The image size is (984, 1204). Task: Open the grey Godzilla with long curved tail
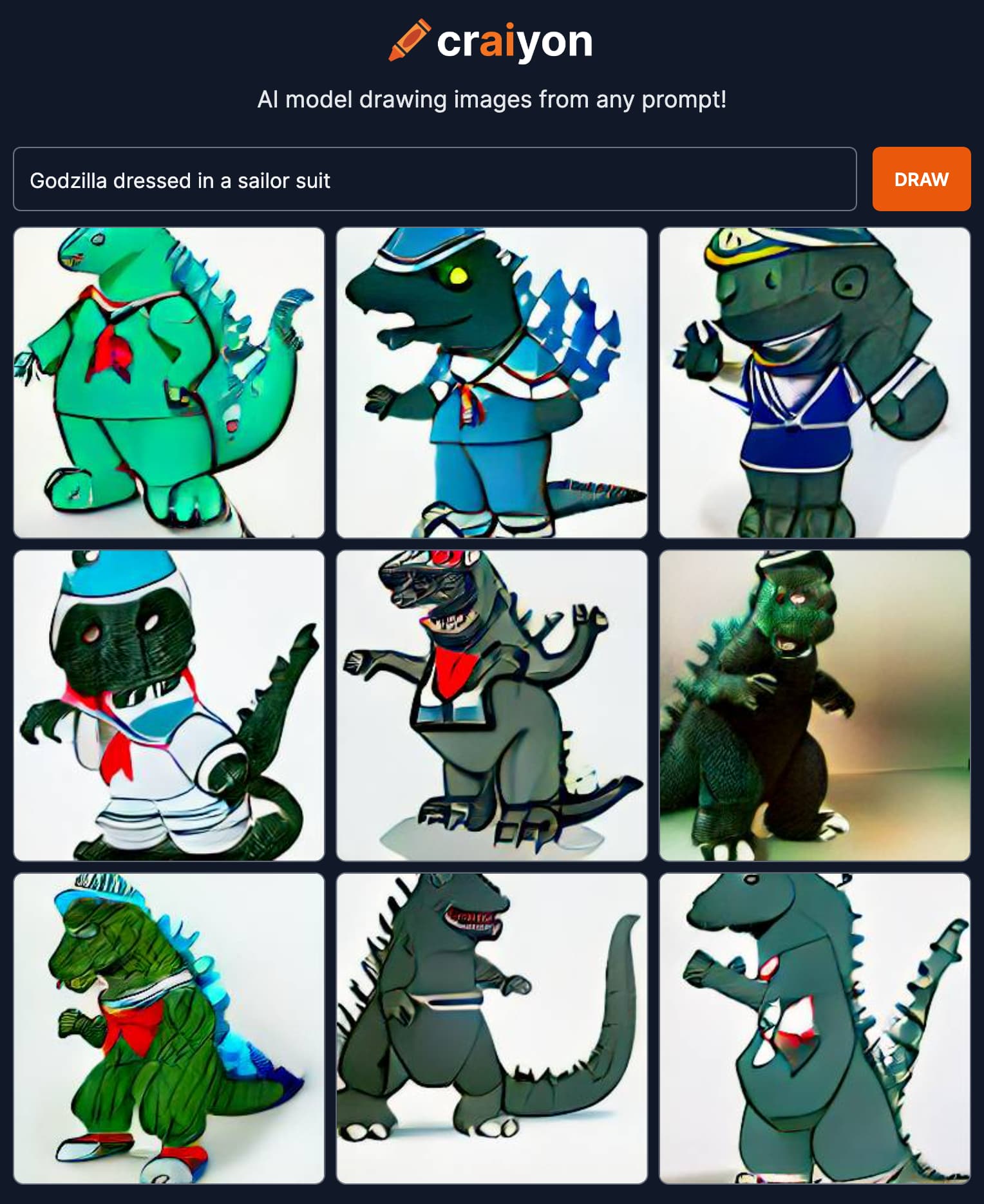coord(491,1028)
